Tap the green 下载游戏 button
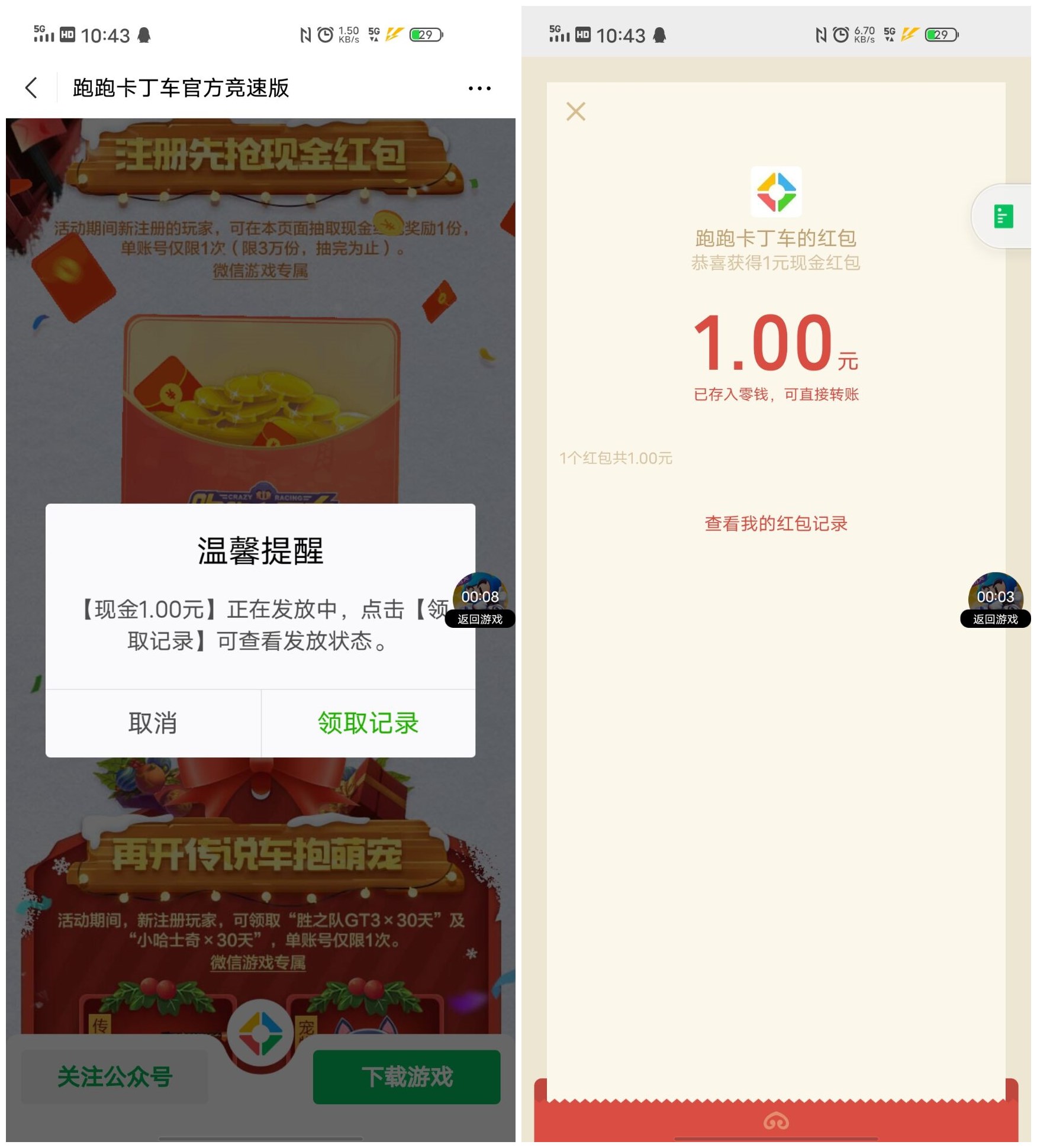 407,1076
